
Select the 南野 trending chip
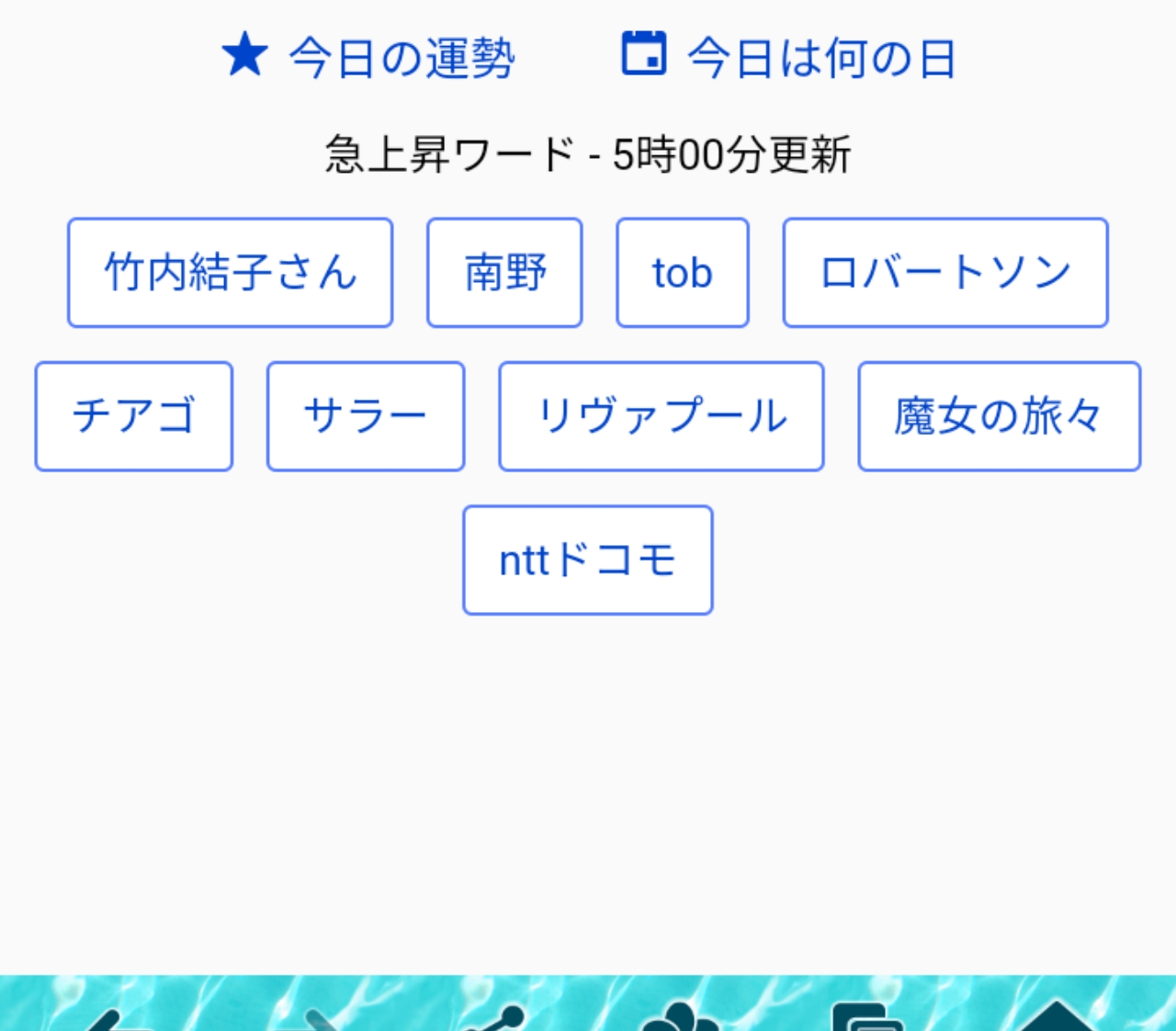click(x=504, y=273)
